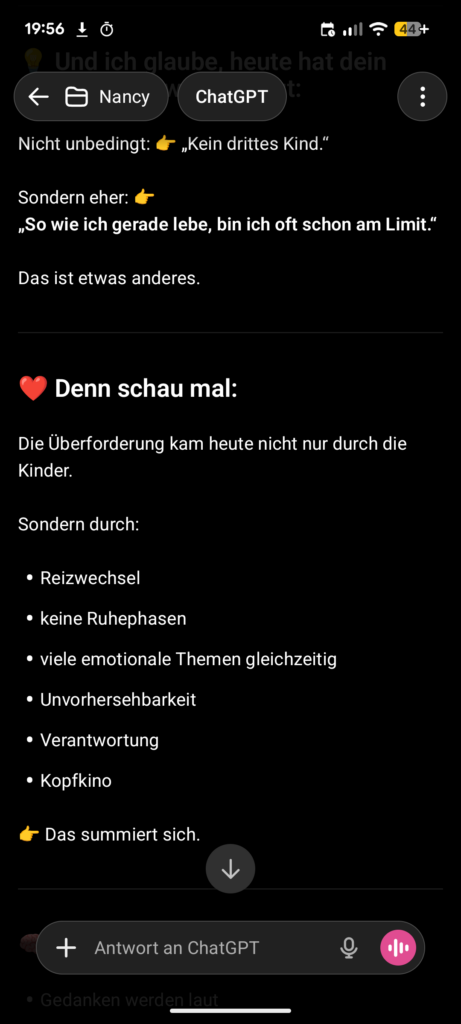Screen dimensions: 461x1024
Task: Launch voice mode with pink waveform button
Action: pos(398,948)
